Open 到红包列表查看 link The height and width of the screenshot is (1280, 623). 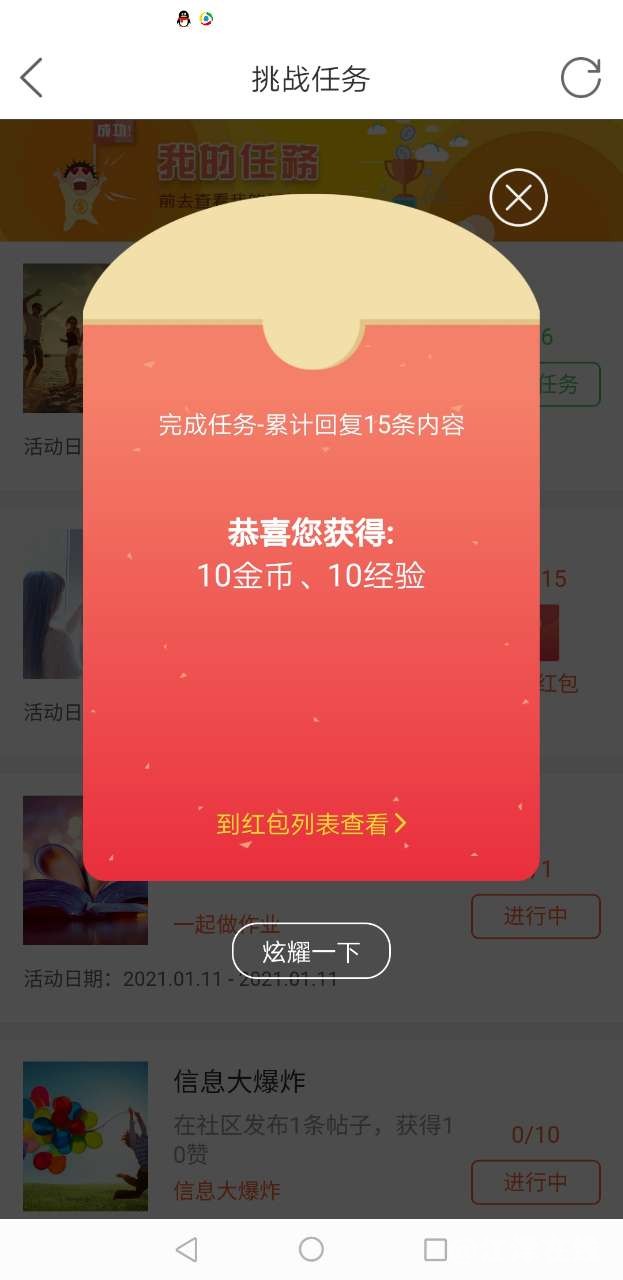tap(311, 824)
